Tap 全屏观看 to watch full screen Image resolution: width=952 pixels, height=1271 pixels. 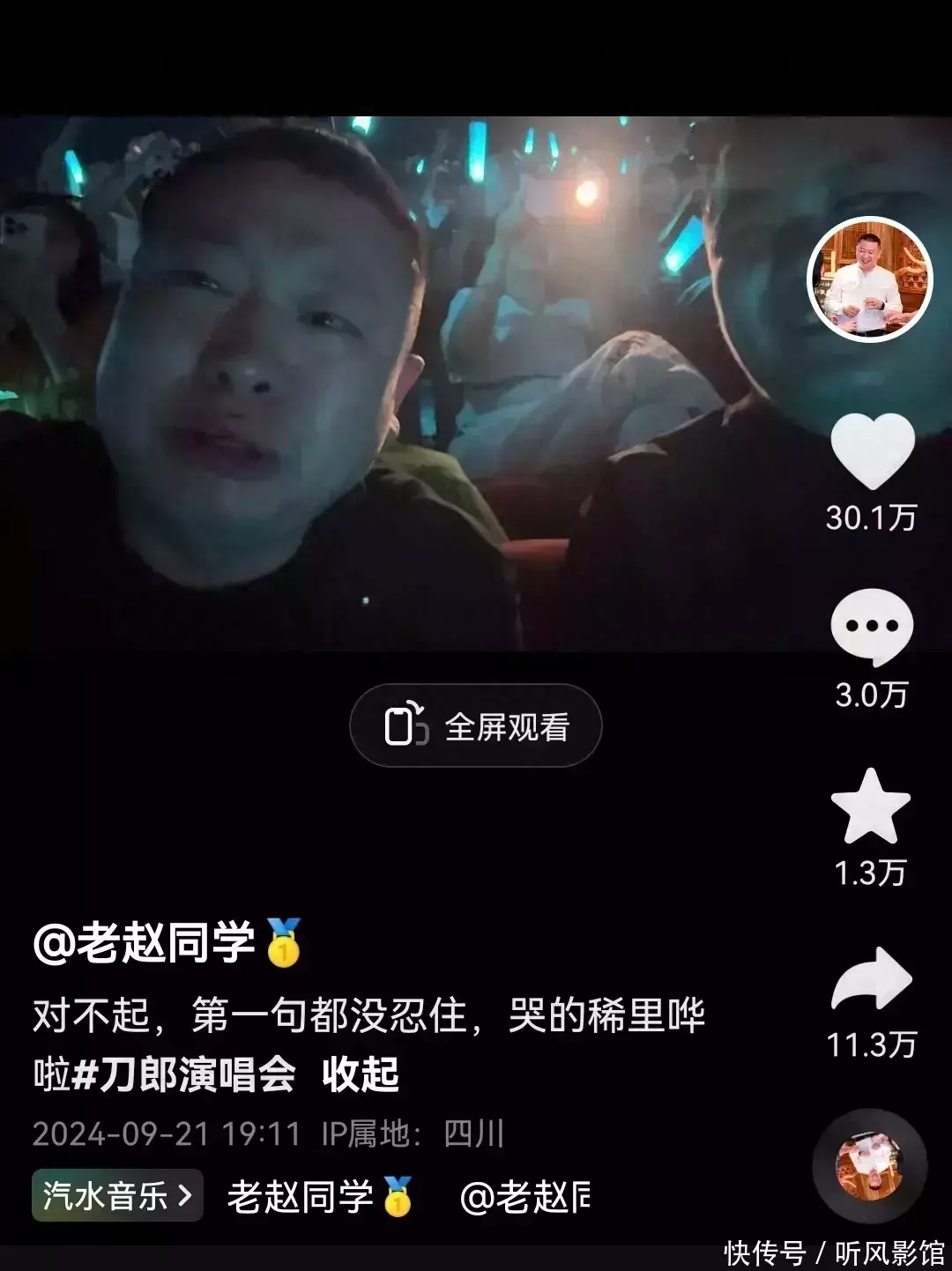476,726
